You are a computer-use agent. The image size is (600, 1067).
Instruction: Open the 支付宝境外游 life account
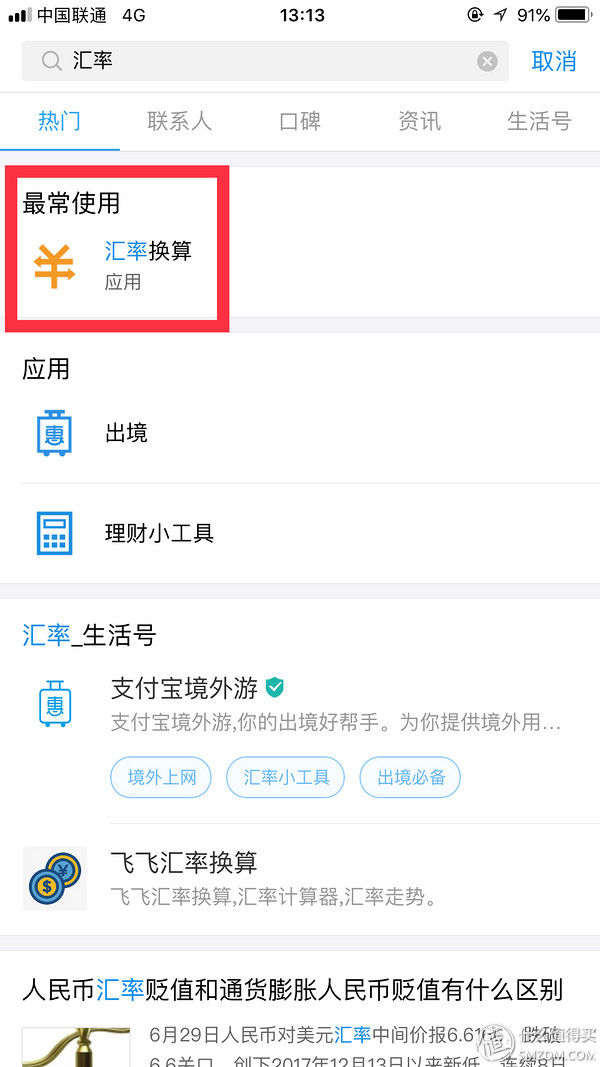click(x=300, y=704)
